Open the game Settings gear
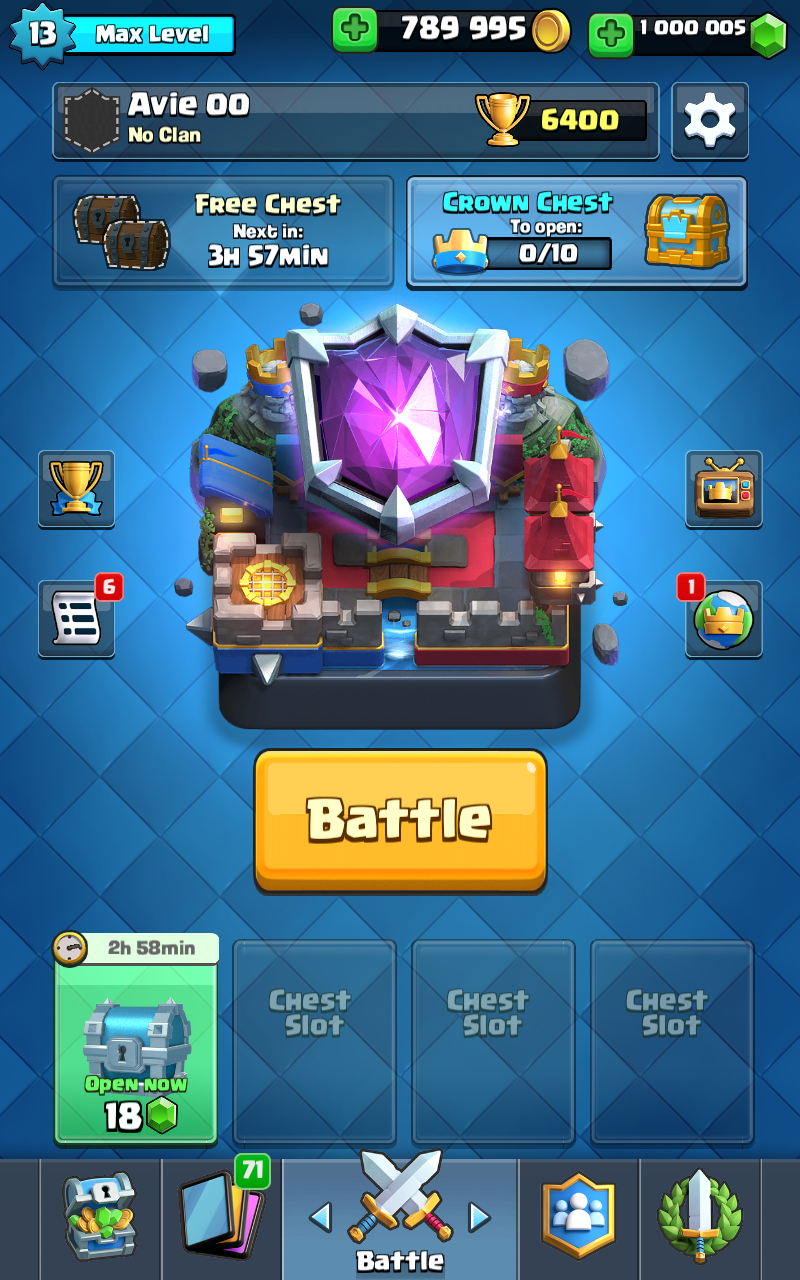The height and width of the screenshot is (1280, 800). 710,120
